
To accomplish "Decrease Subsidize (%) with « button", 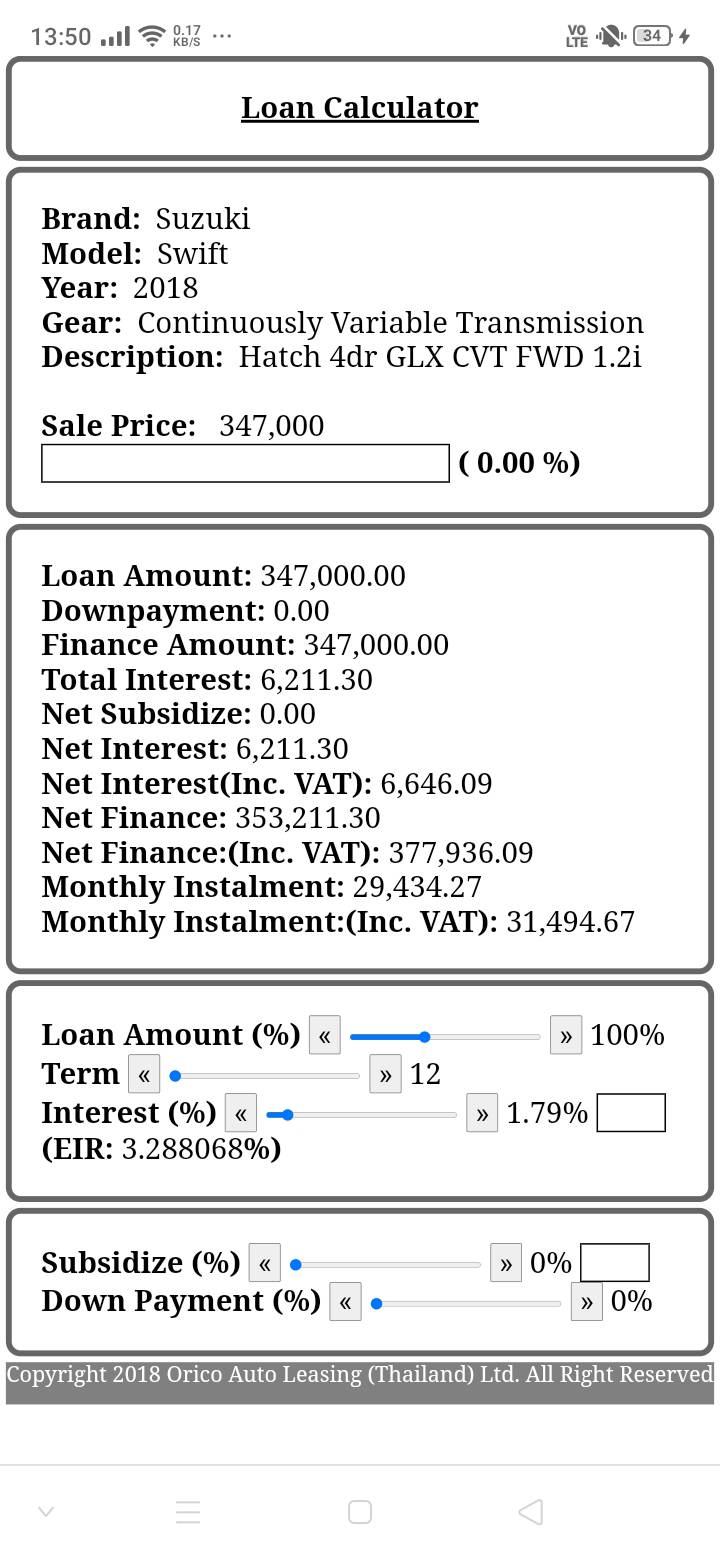I will (x=265, y=1263).
